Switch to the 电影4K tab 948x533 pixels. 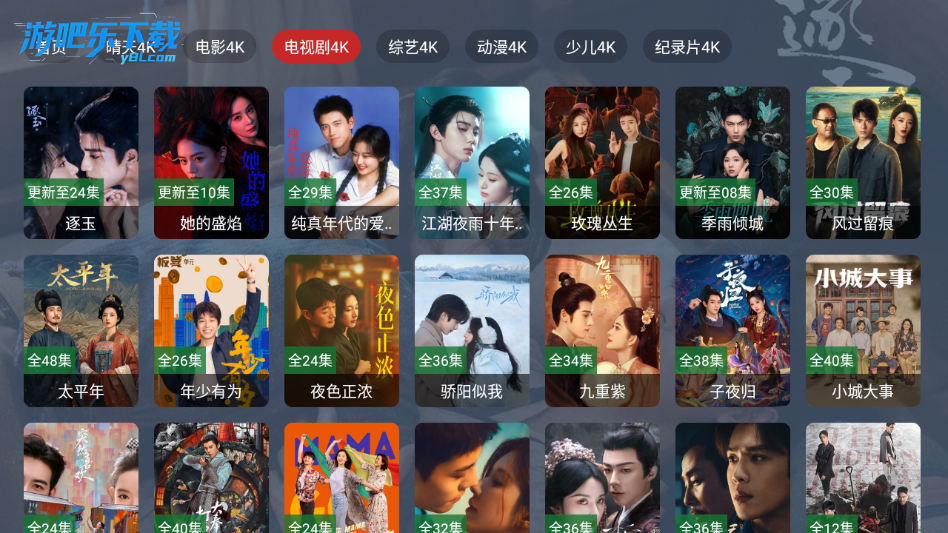[x=220, y=47]
